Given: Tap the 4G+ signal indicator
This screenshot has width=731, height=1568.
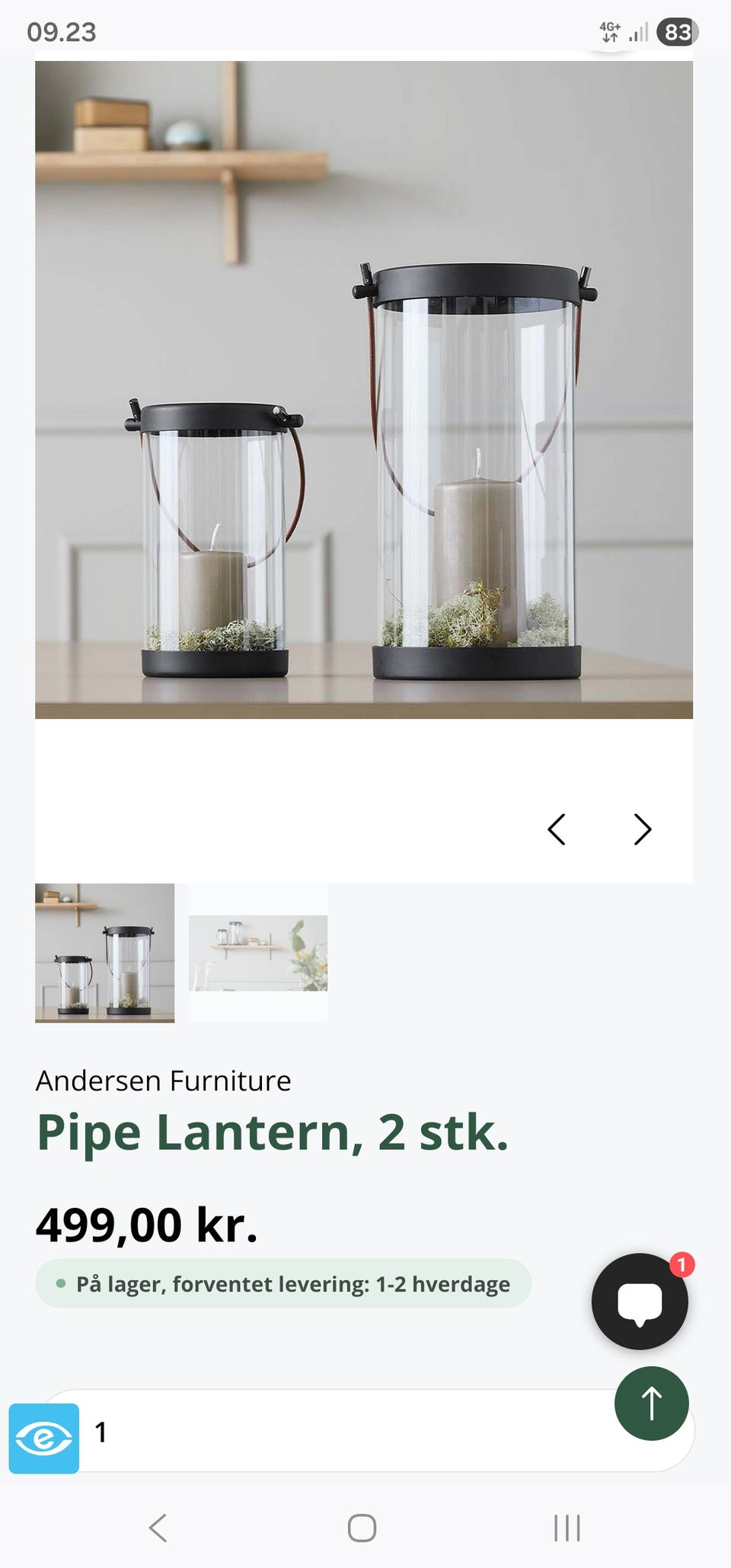Looking at the screenshot, I should 609,32.
